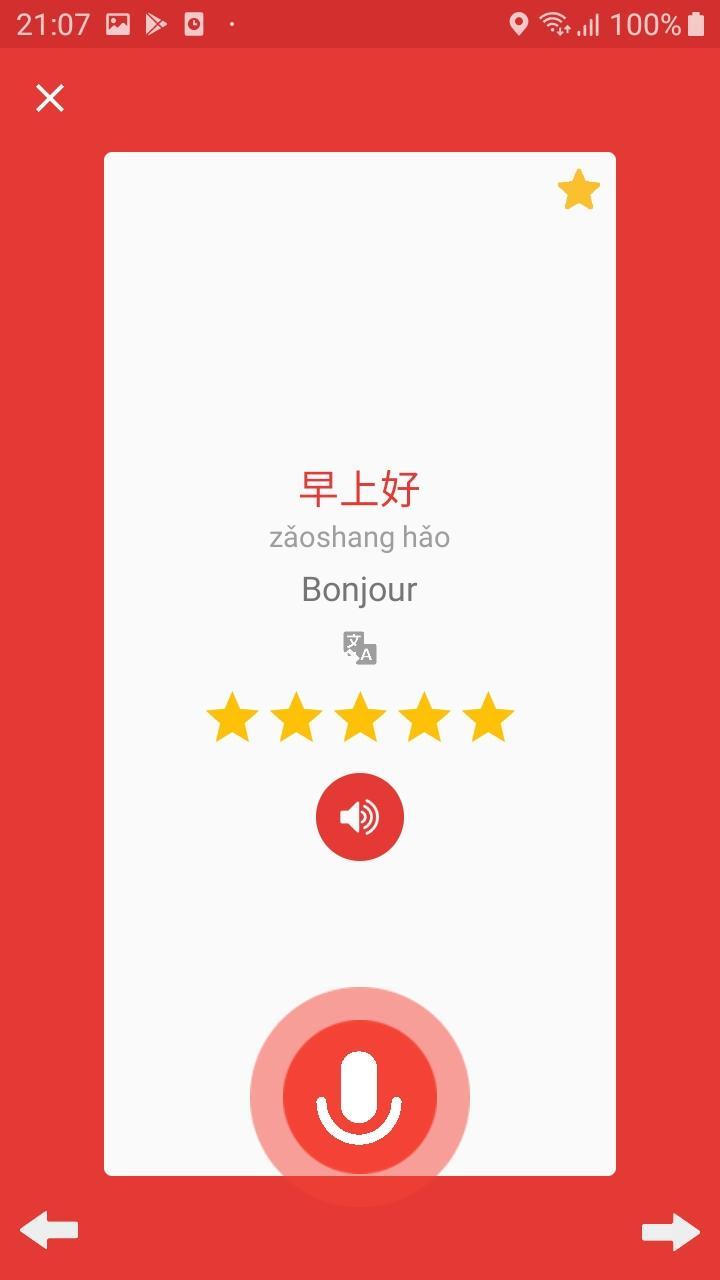Go to the previous phrase
The width and height of the screenshot is (720, 1280).
49,1230
